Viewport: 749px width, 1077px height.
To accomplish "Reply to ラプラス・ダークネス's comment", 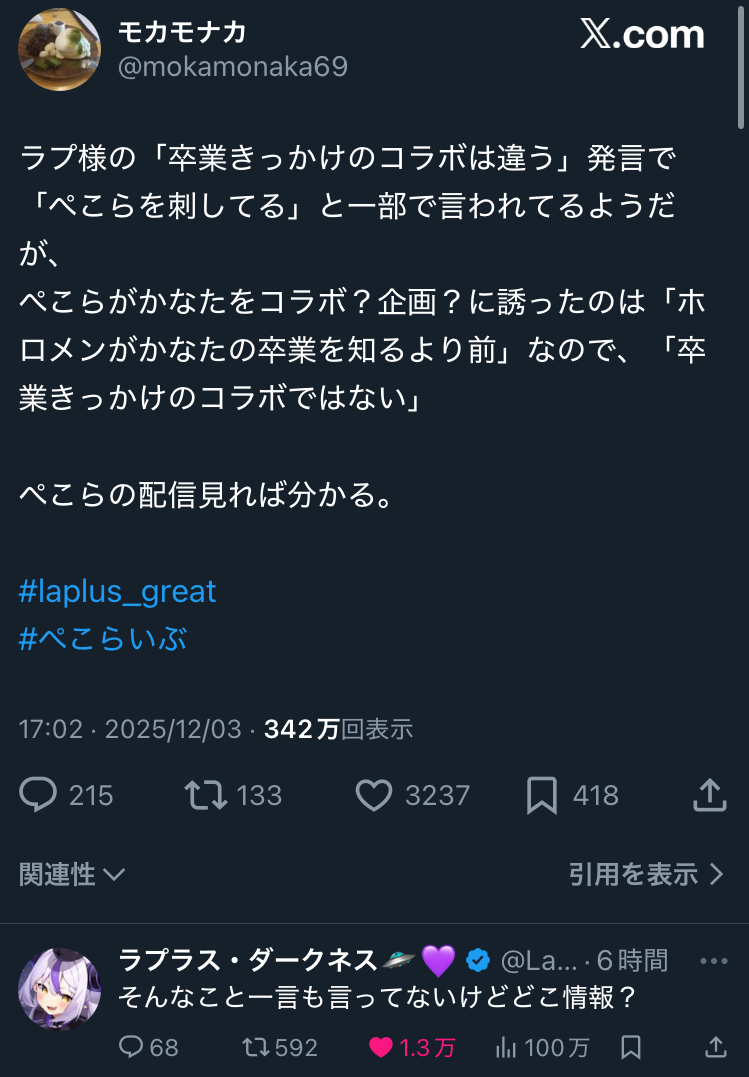I will 132,1047.
